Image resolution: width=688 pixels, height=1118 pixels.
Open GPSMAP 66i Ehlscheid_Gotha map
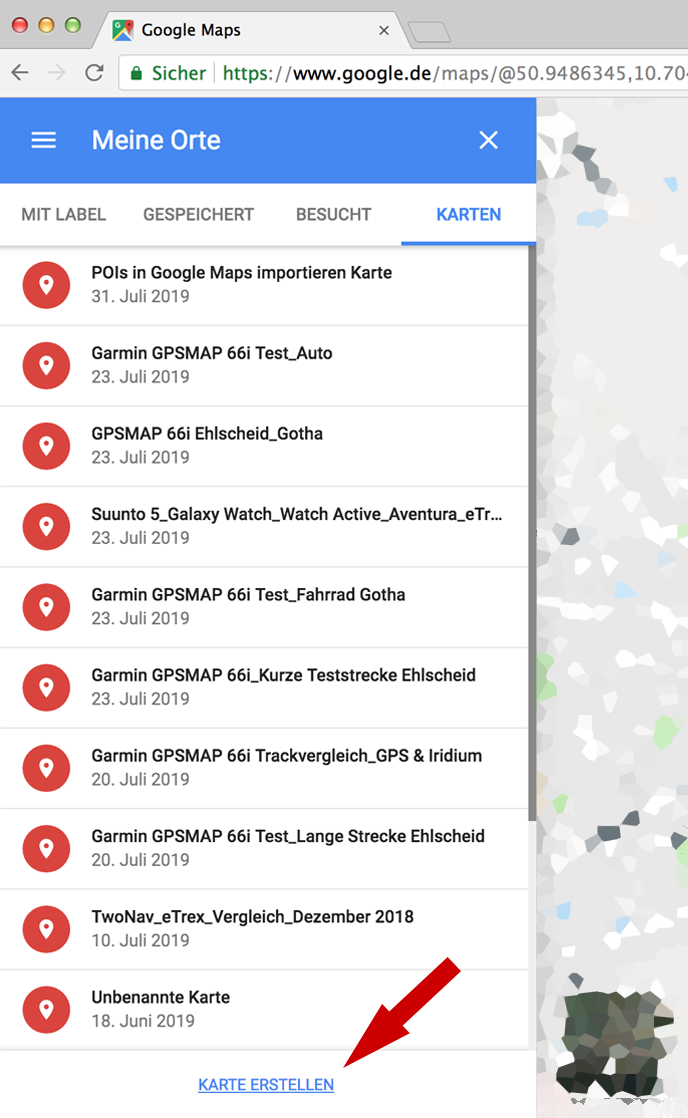pyautogui.click(x=207, y=445)
